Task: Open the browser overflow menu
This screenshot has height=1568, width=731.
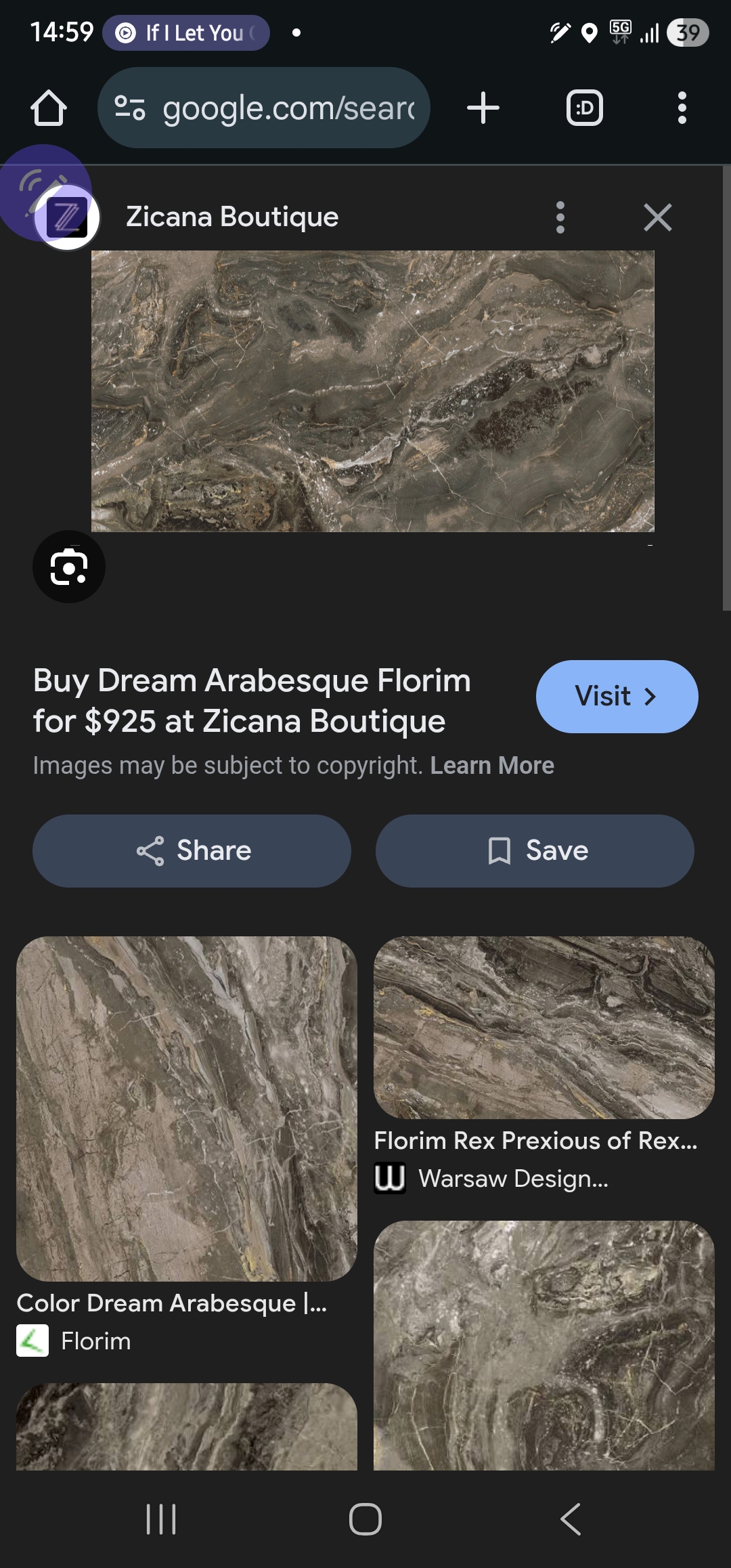Action: (682, 108)
